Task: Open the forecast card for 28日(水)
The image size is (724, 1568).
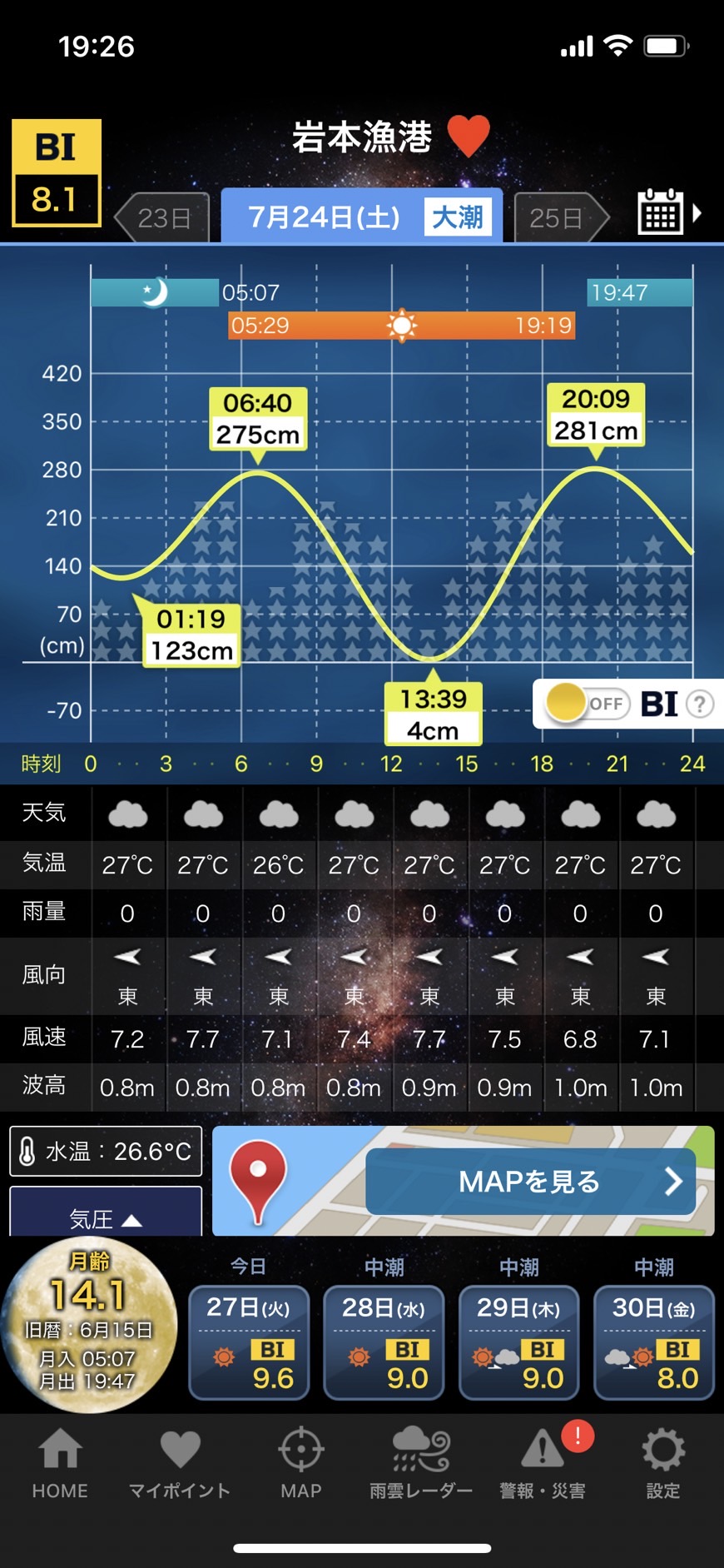Action: click(x=383, y=1342)
